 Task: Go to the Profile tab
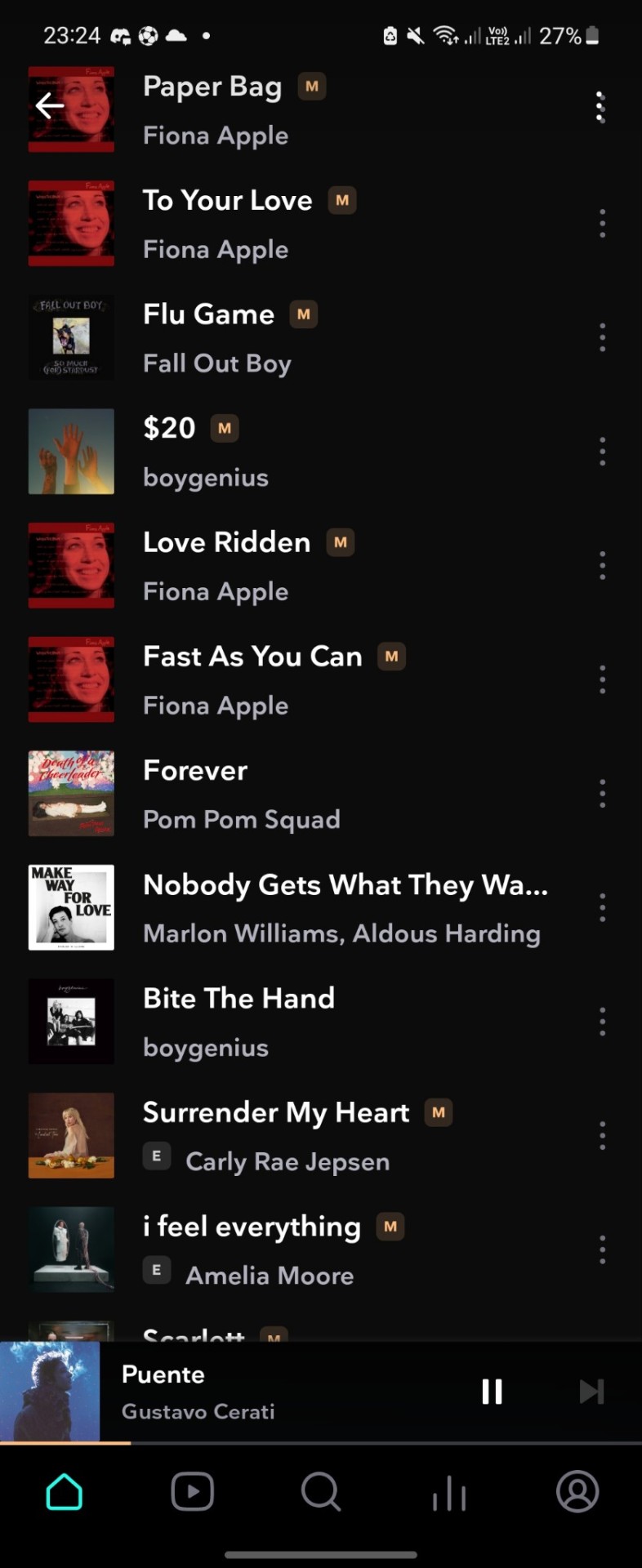pyautogui.click(x=577, y=1493)
